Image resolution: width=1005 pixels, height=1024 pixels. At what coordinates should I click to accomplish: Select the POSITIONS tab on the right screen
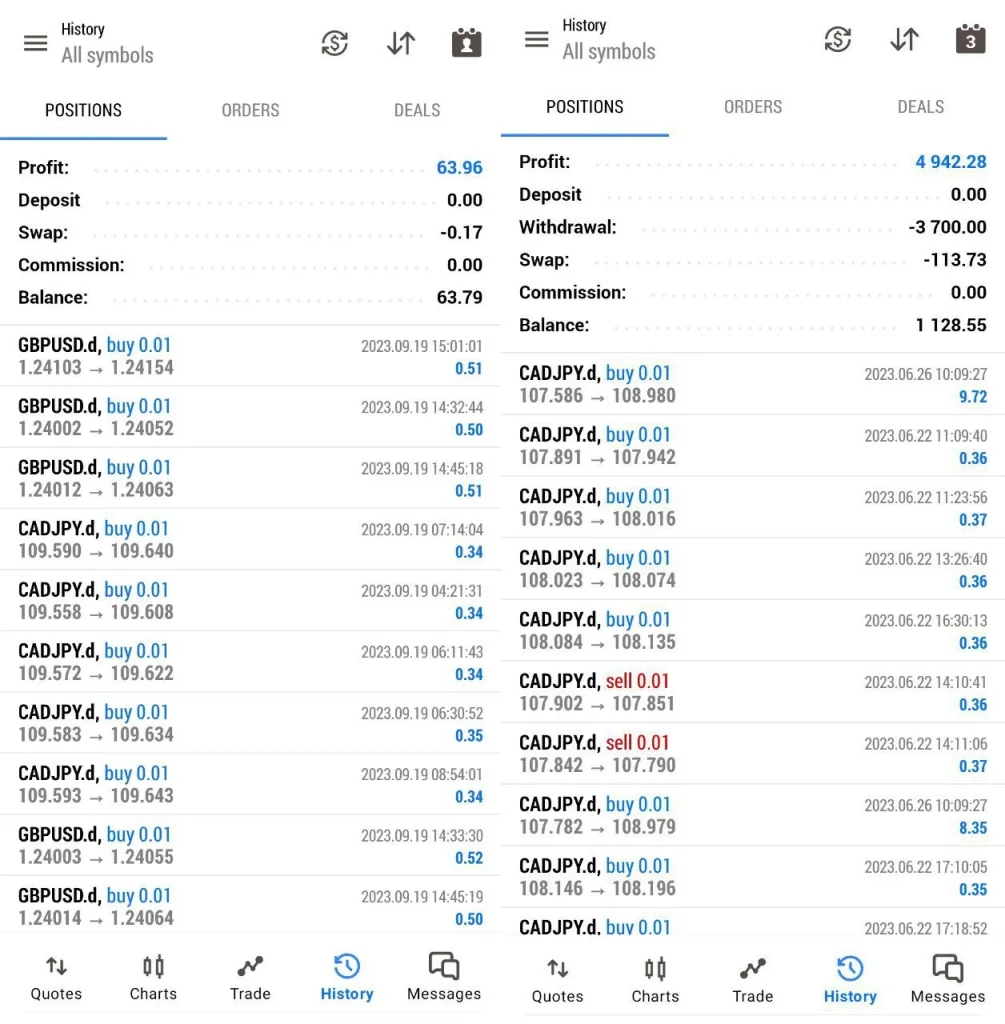tap(584, 106)
